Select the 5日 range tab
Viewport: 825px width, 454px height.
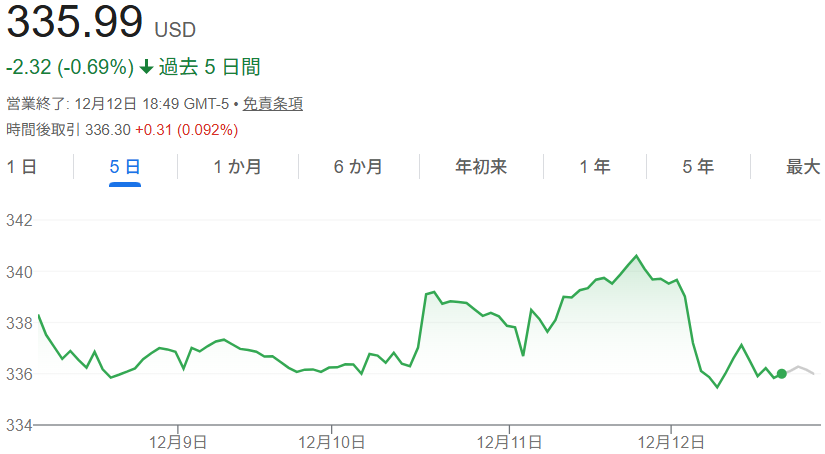point(125,167)
